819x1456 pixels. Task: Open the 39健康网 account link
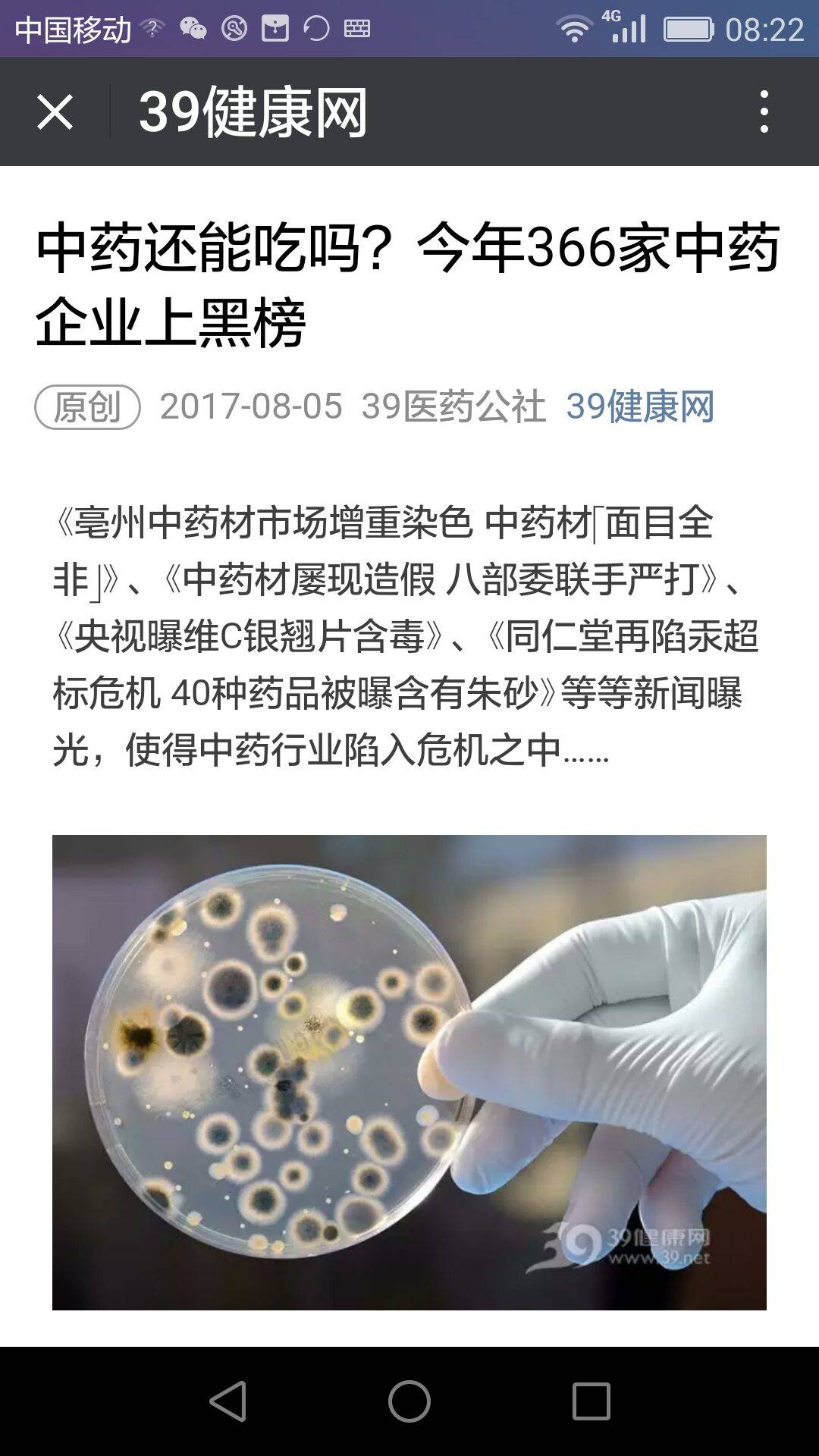[639, 406]
